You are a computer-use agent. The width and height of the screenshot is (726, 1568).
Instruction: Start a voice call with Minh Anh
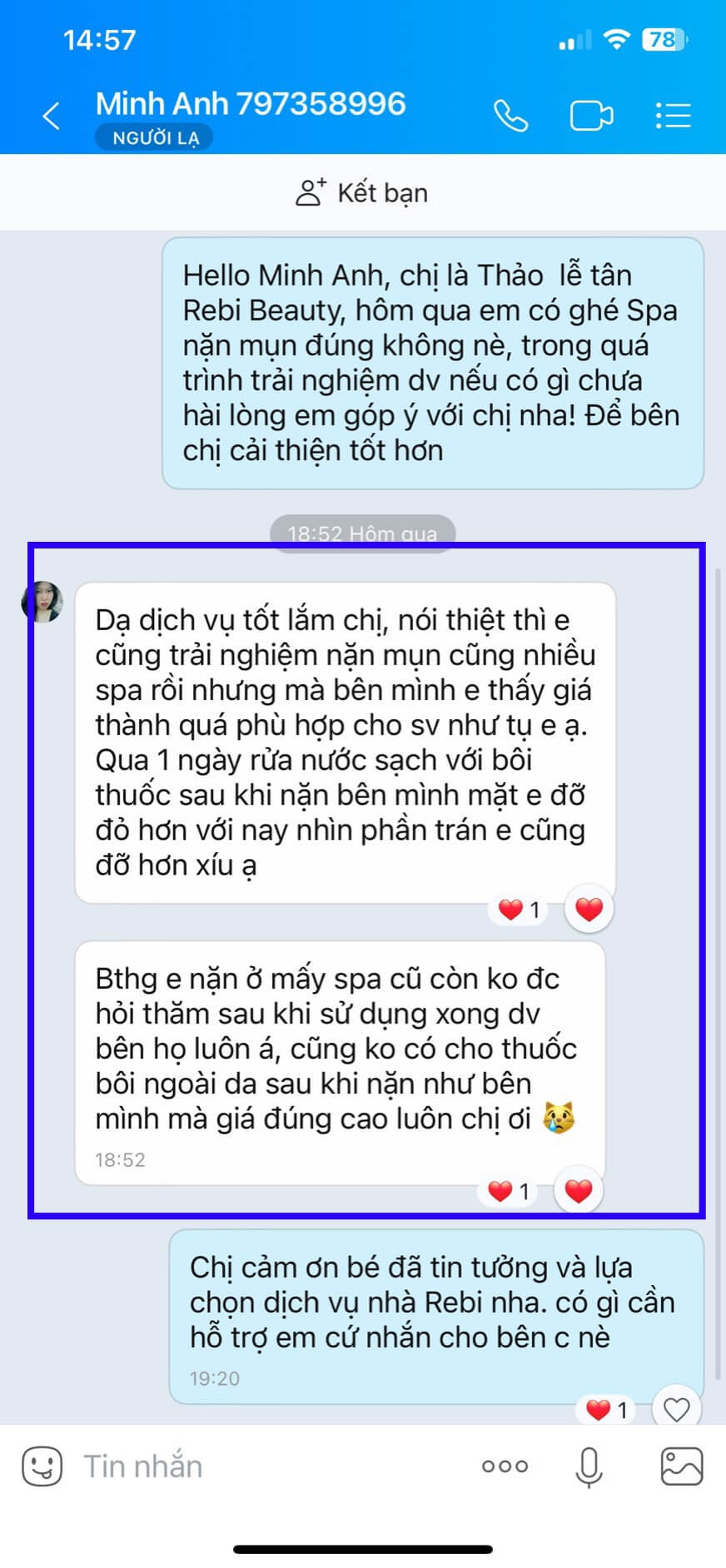click(510, 116)
